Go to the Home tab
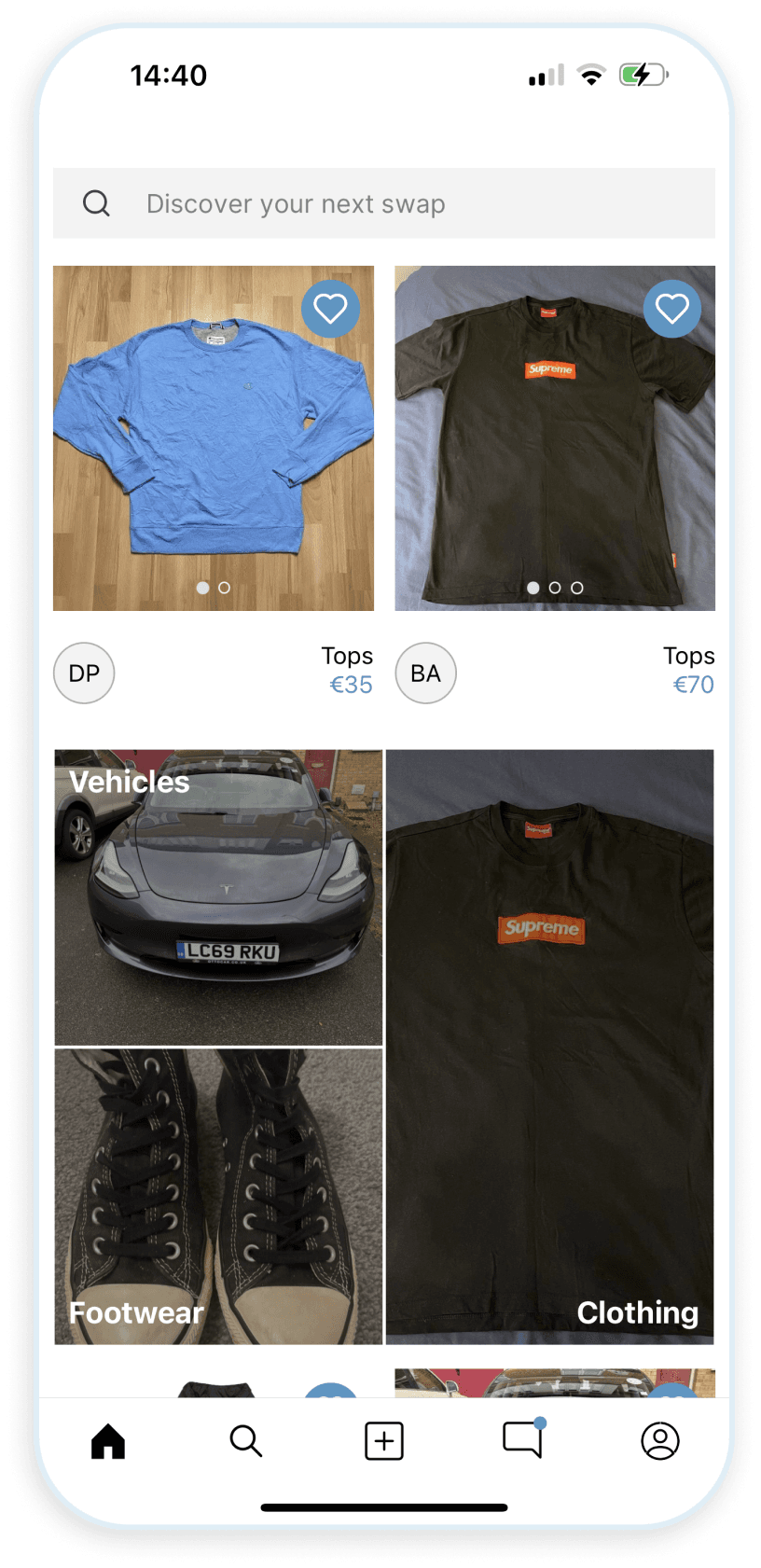The image size is (761, 1568). click(x=108, y=1441)
